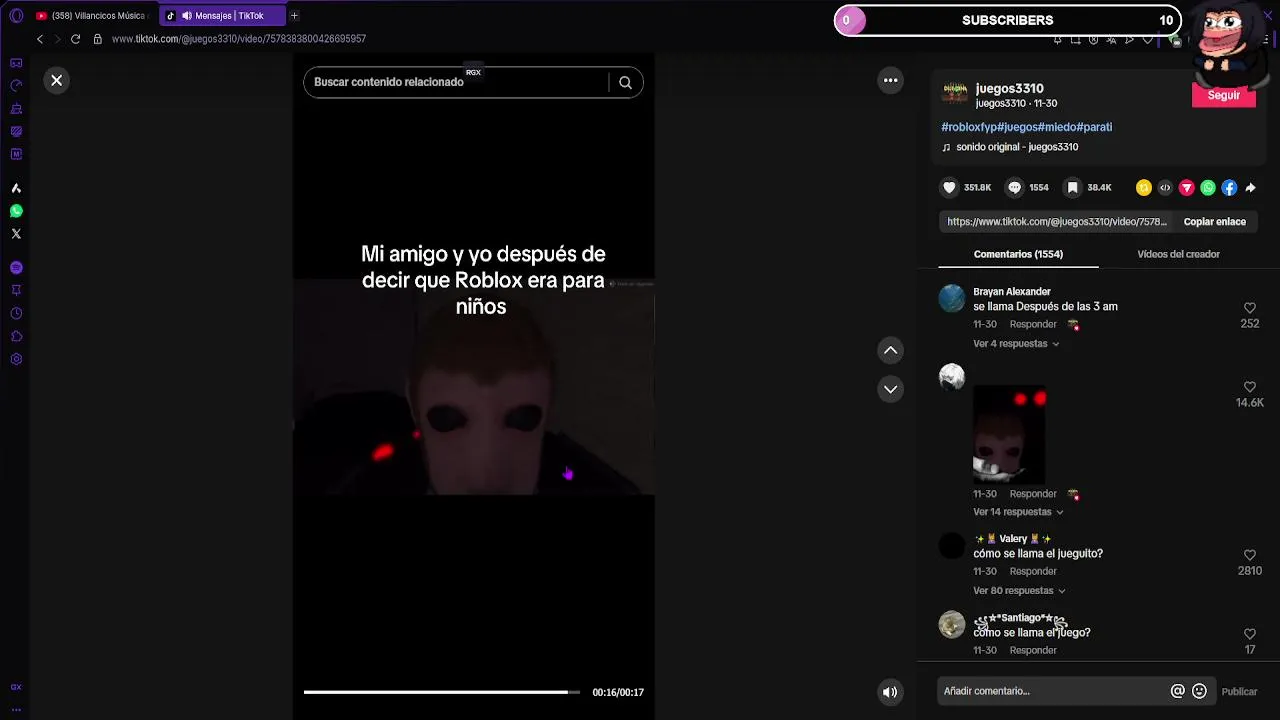Reply to Brayan Alexander's comment
The width and height of the screenshot is (1280, 720).
coord(1032,324)
